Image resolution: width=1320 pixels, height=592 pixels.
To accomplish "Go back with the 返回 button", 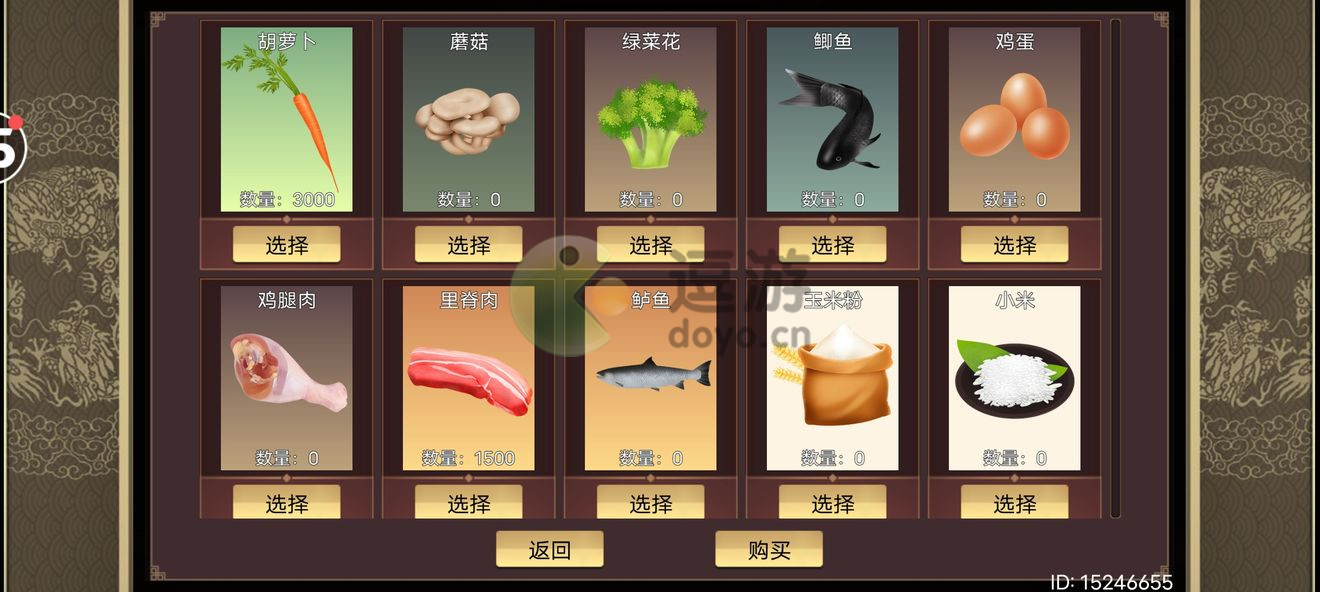I will pyautogui.click(x=549, y=549).
